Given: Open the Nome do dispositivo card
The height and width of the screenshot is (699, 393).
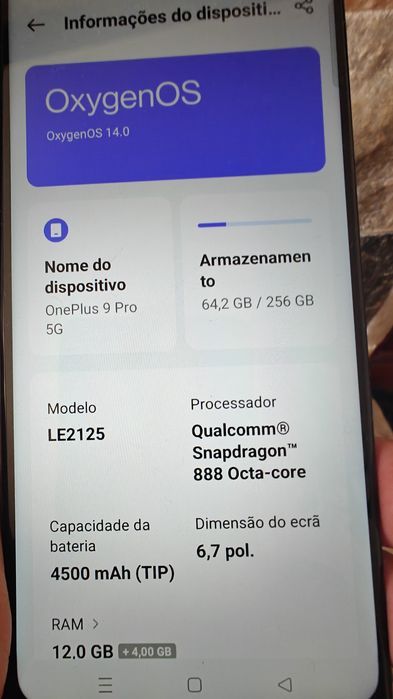Looking at the screenshot, I should (x=101, y=276).
